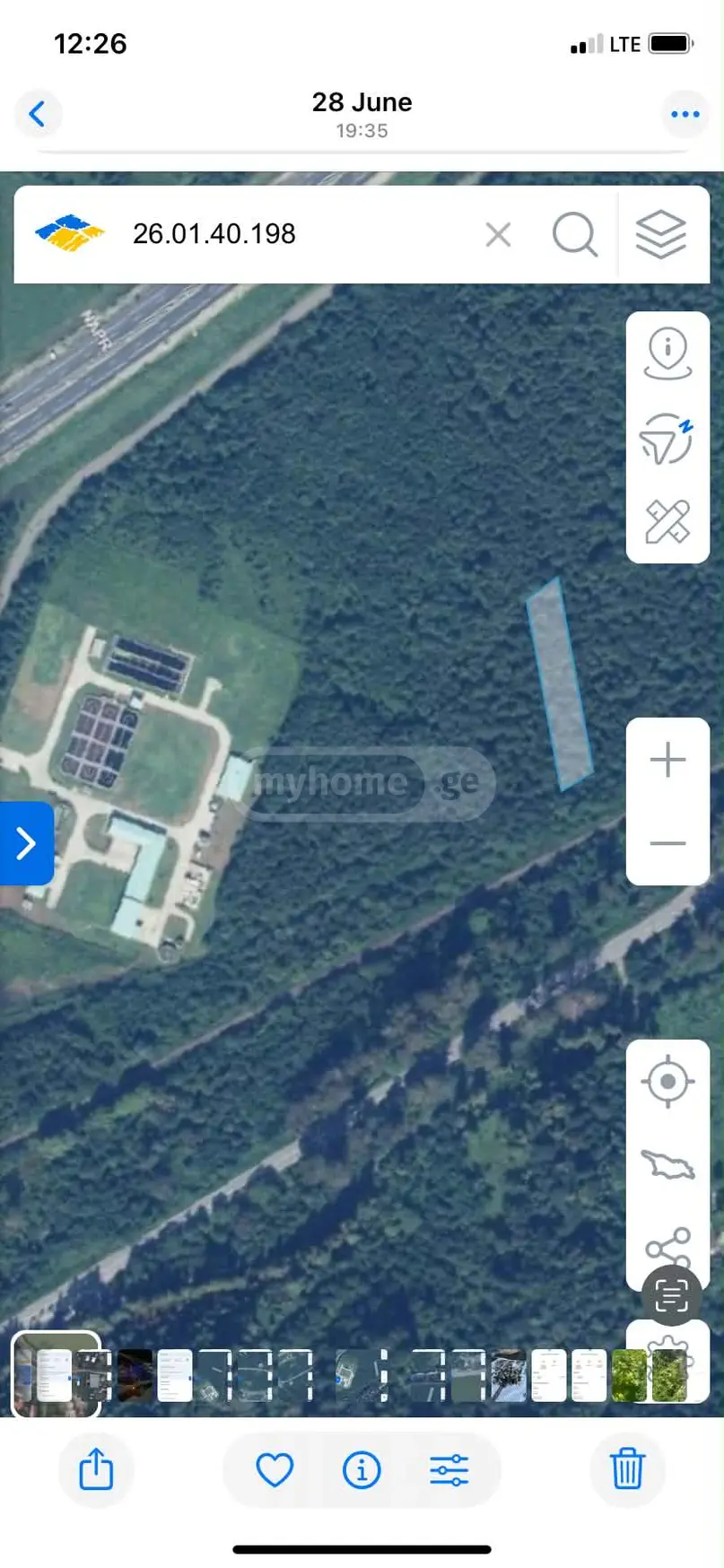Open the edit adjustments sliders

[449, 1469]
